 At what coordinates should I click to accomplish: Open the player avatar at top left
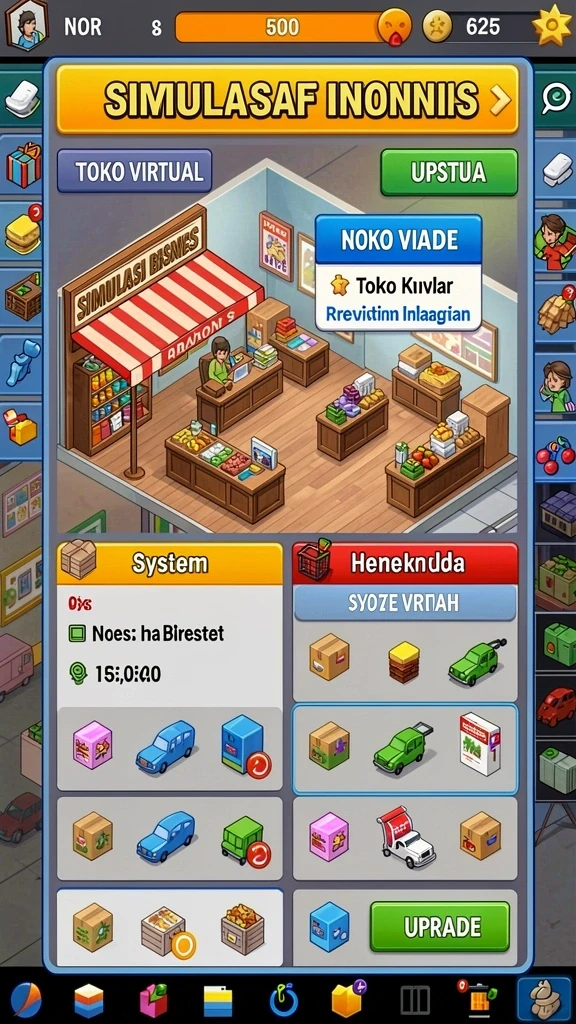pyautogui.click(x=27, y=24)
